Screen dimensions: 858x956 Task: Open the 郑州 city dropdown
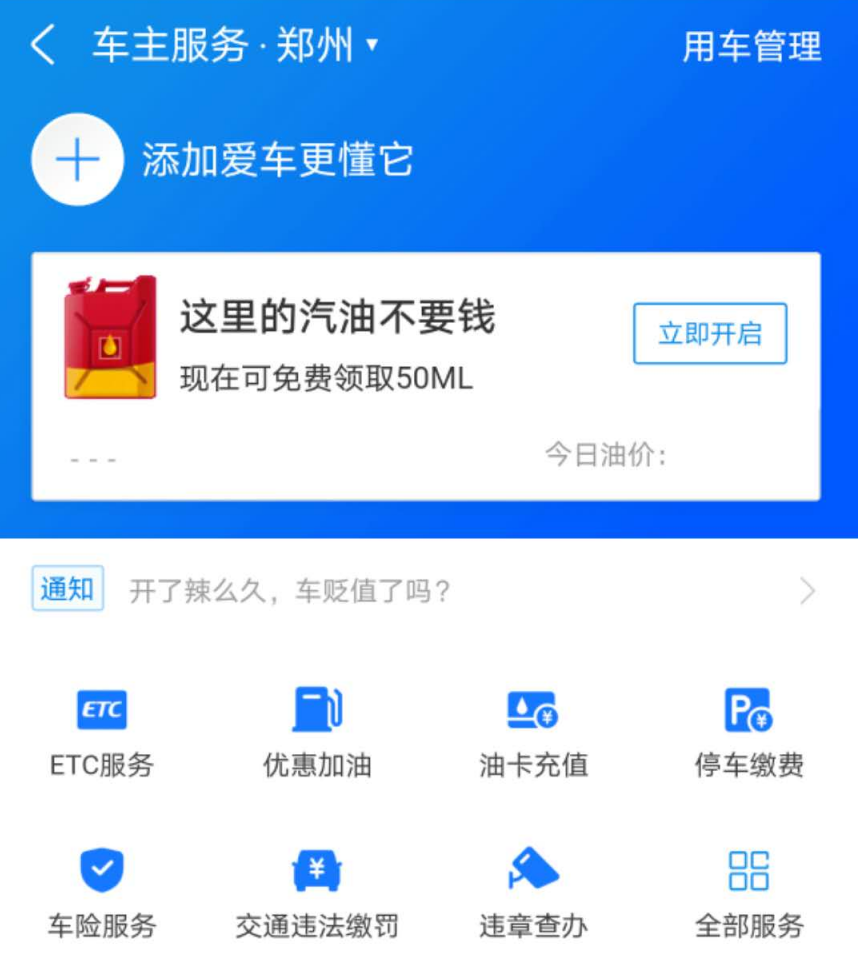point(328,46)
